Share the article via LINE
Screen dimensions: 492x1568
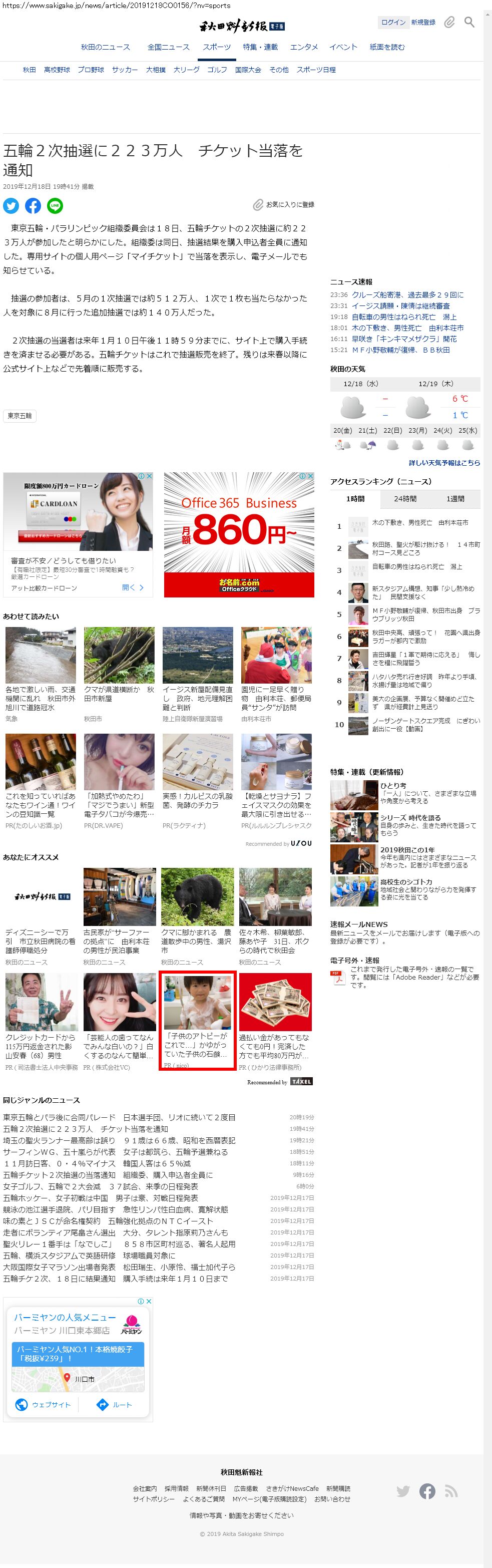[55, 206]
